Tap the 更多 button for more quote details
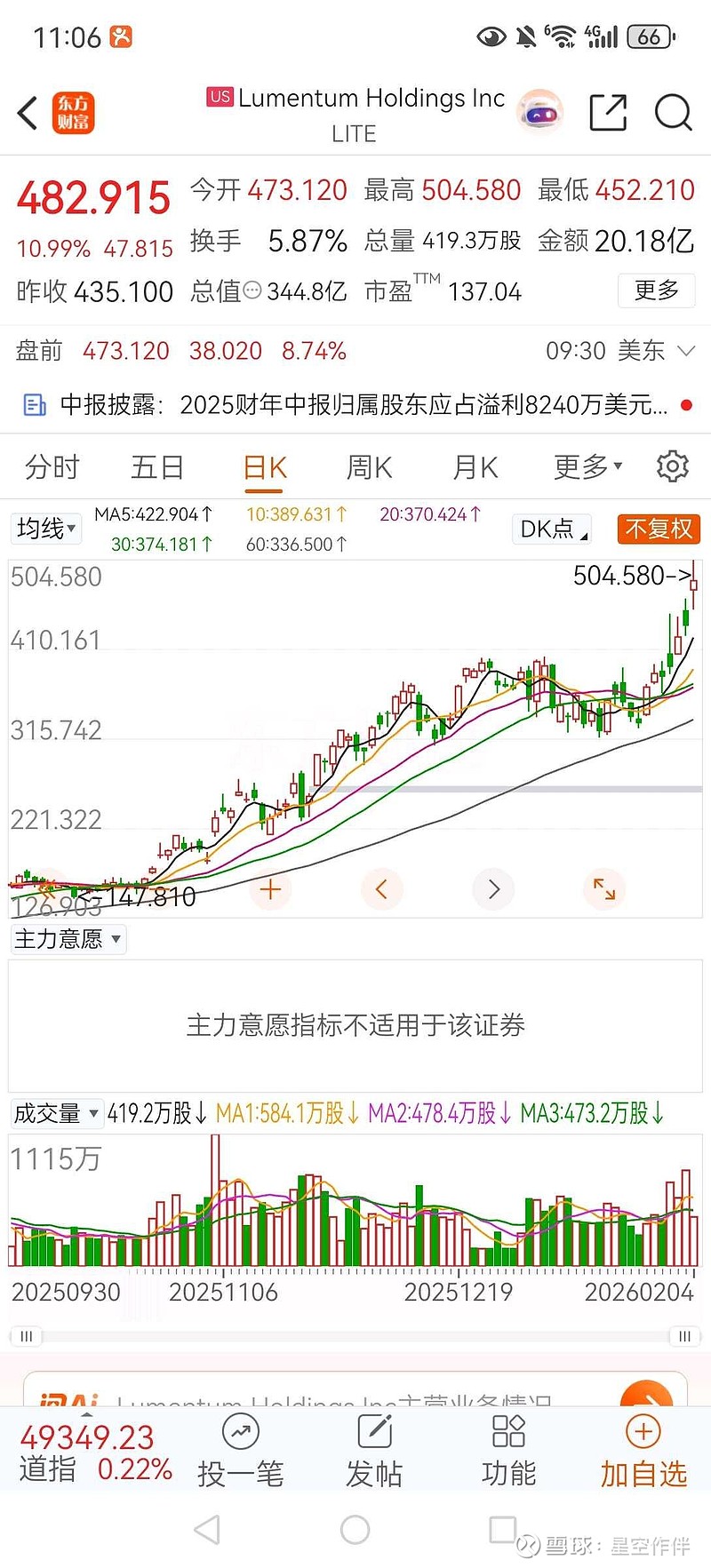The image size is (711, 1568). coord(656,291)
